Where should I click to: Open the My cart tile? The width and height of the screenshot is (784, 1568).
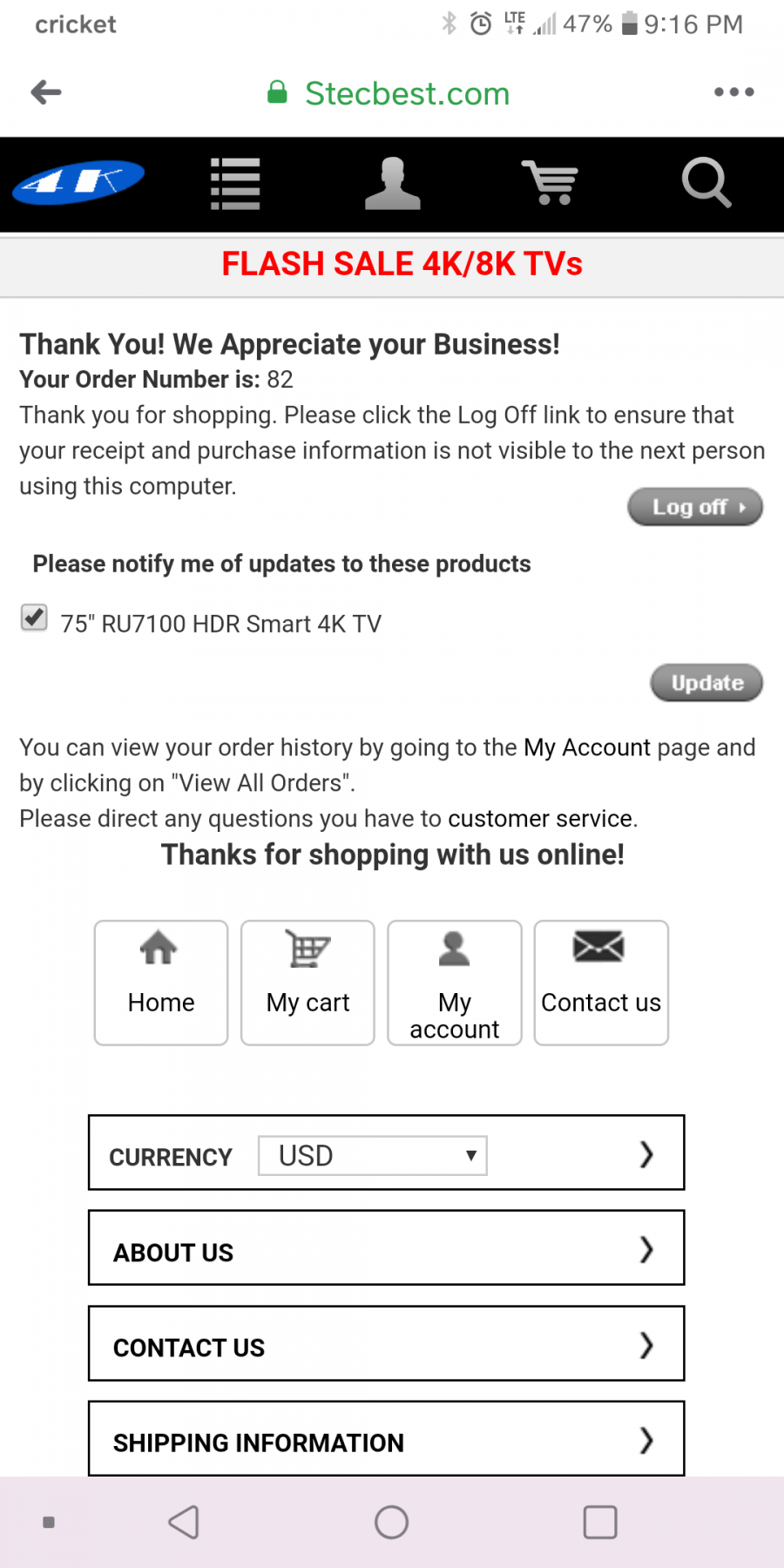point(308,983)
